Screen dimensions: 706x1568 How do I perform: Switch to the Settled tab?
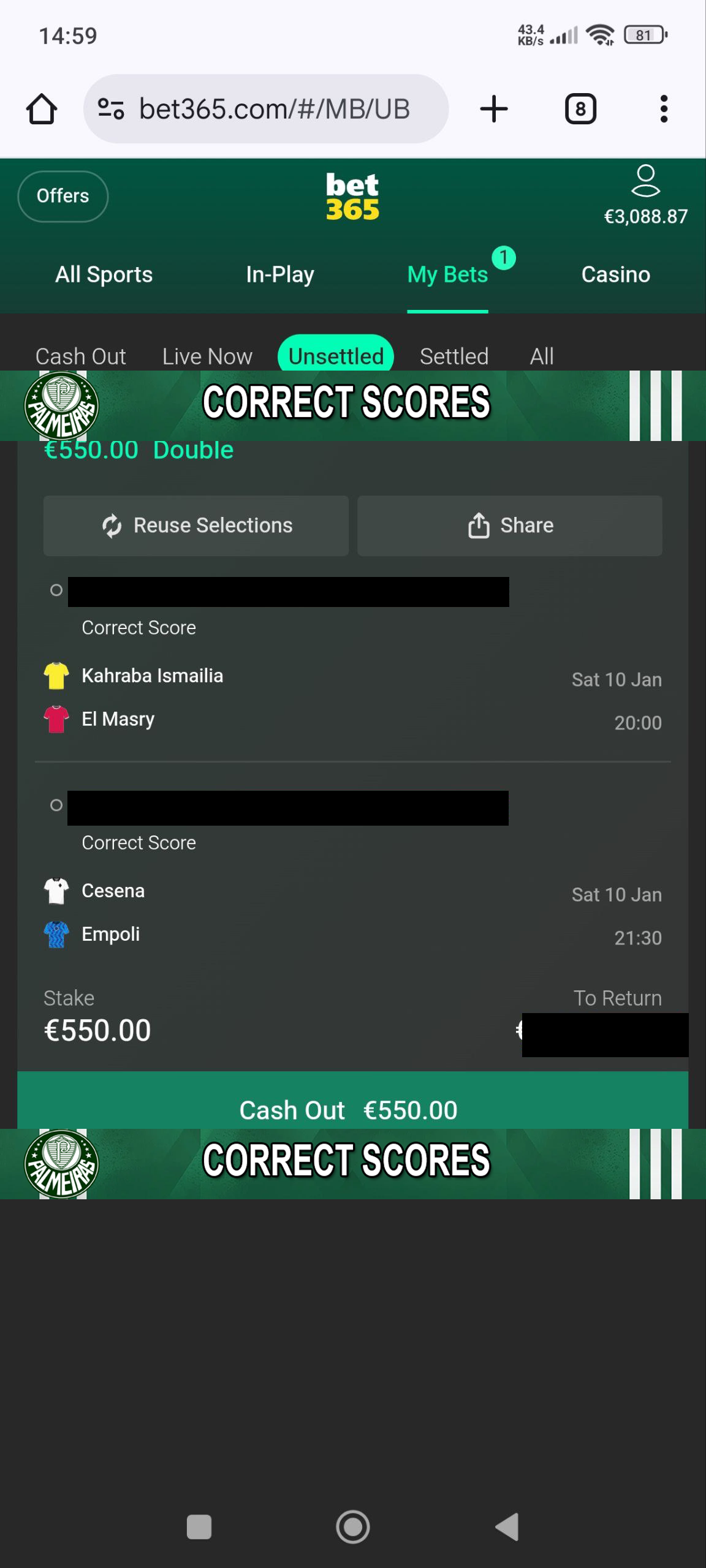tap(454, 355)
